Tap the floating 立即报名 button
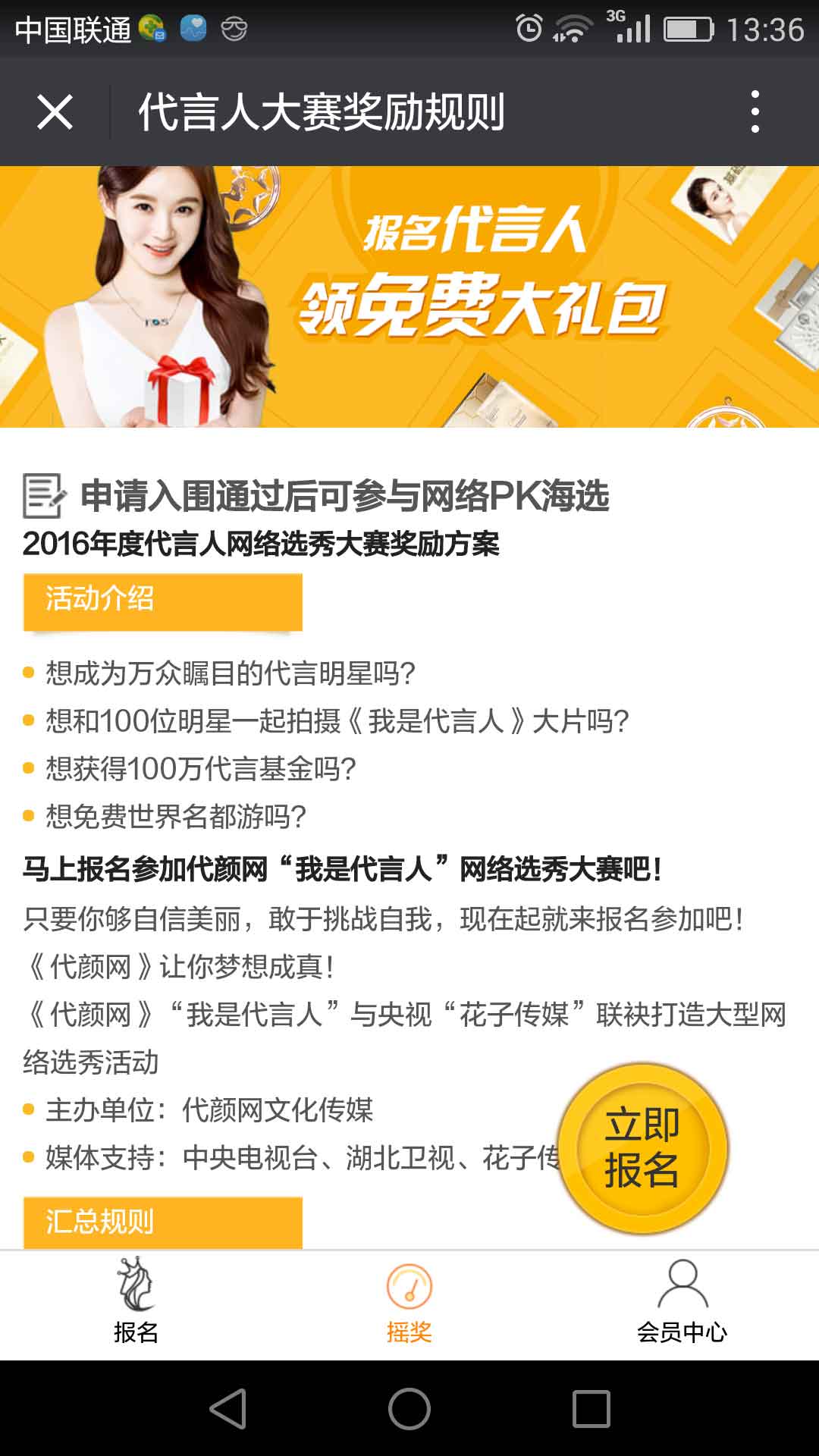The width and height of the screenshot is (819, 1456). pos(642,1148)
